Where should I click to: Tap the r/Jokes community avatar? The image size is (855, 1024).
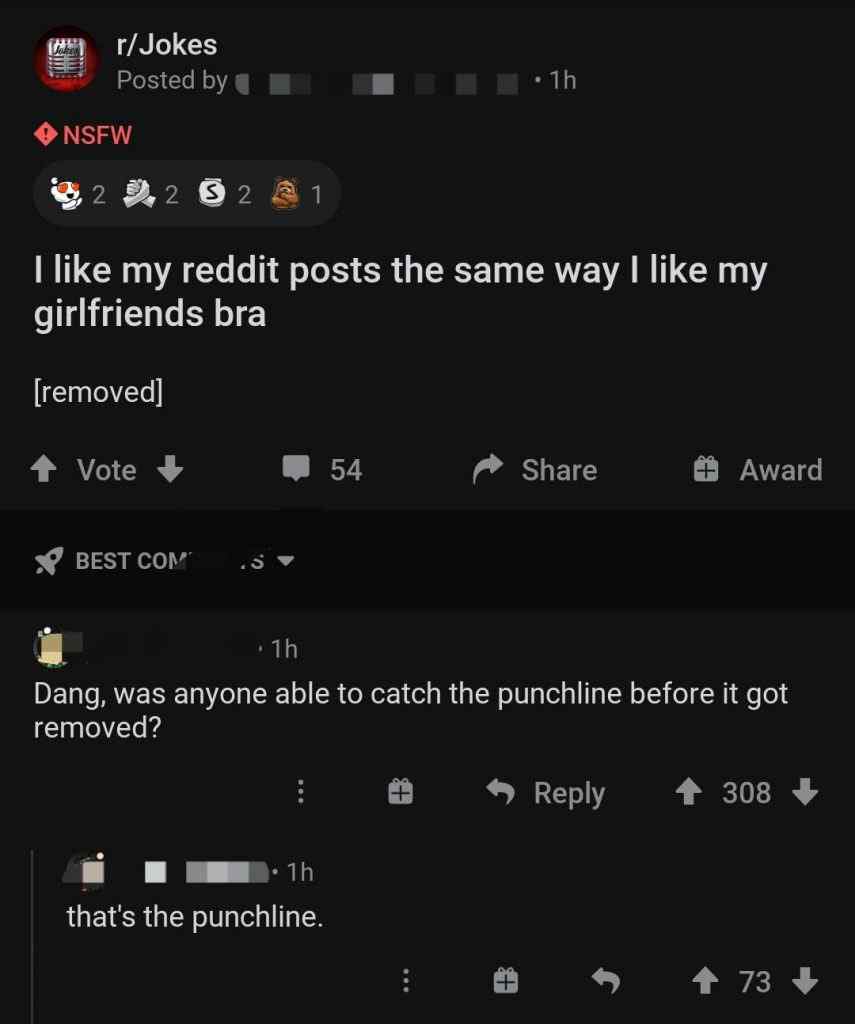(67, 59)
